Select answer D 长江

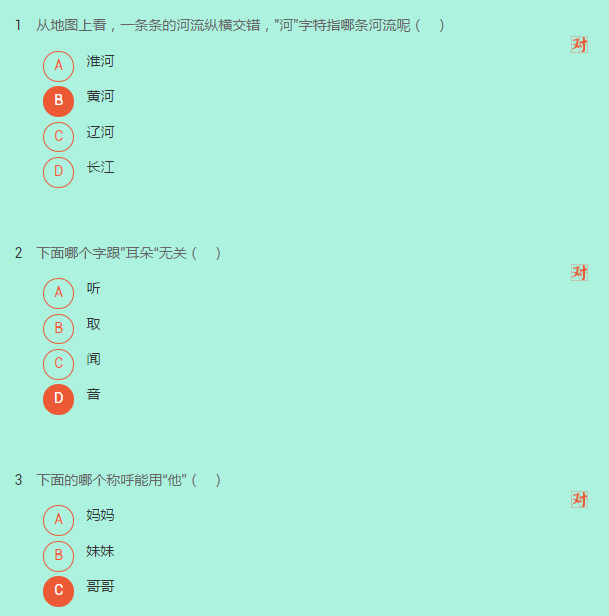(58, 171)
